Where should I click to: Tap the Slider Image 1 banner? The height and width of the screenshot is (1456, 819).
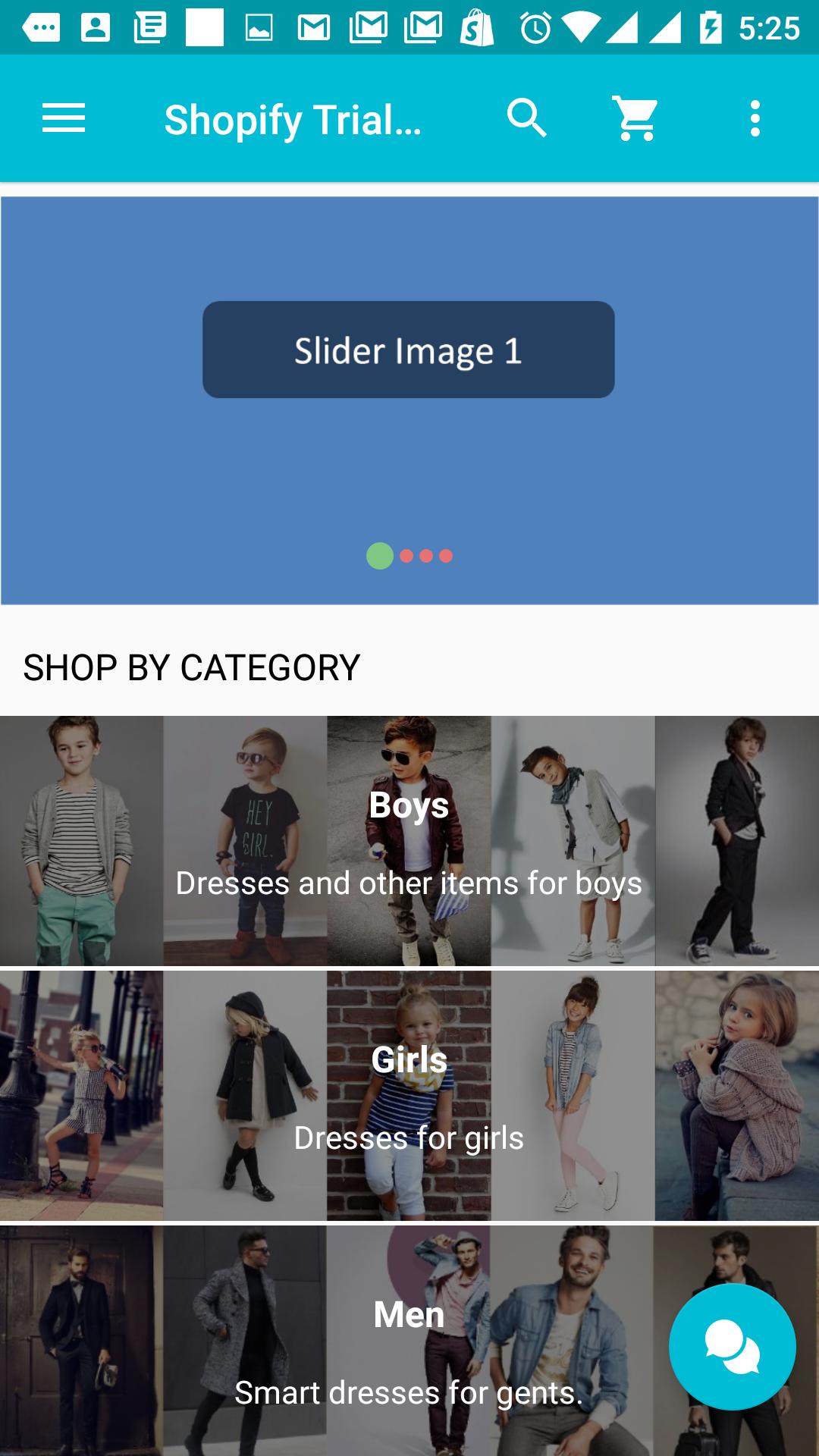409,400
